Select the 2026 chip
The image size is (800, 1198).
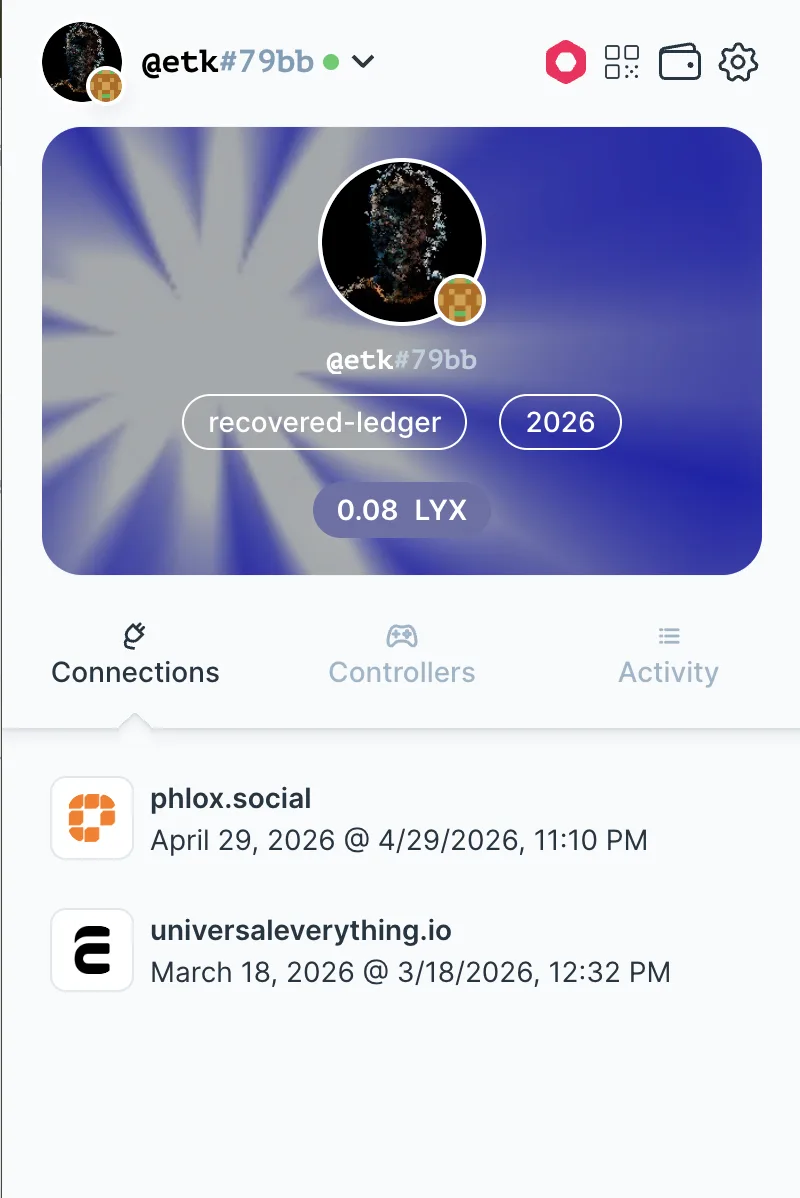click(x=560, y=422)
